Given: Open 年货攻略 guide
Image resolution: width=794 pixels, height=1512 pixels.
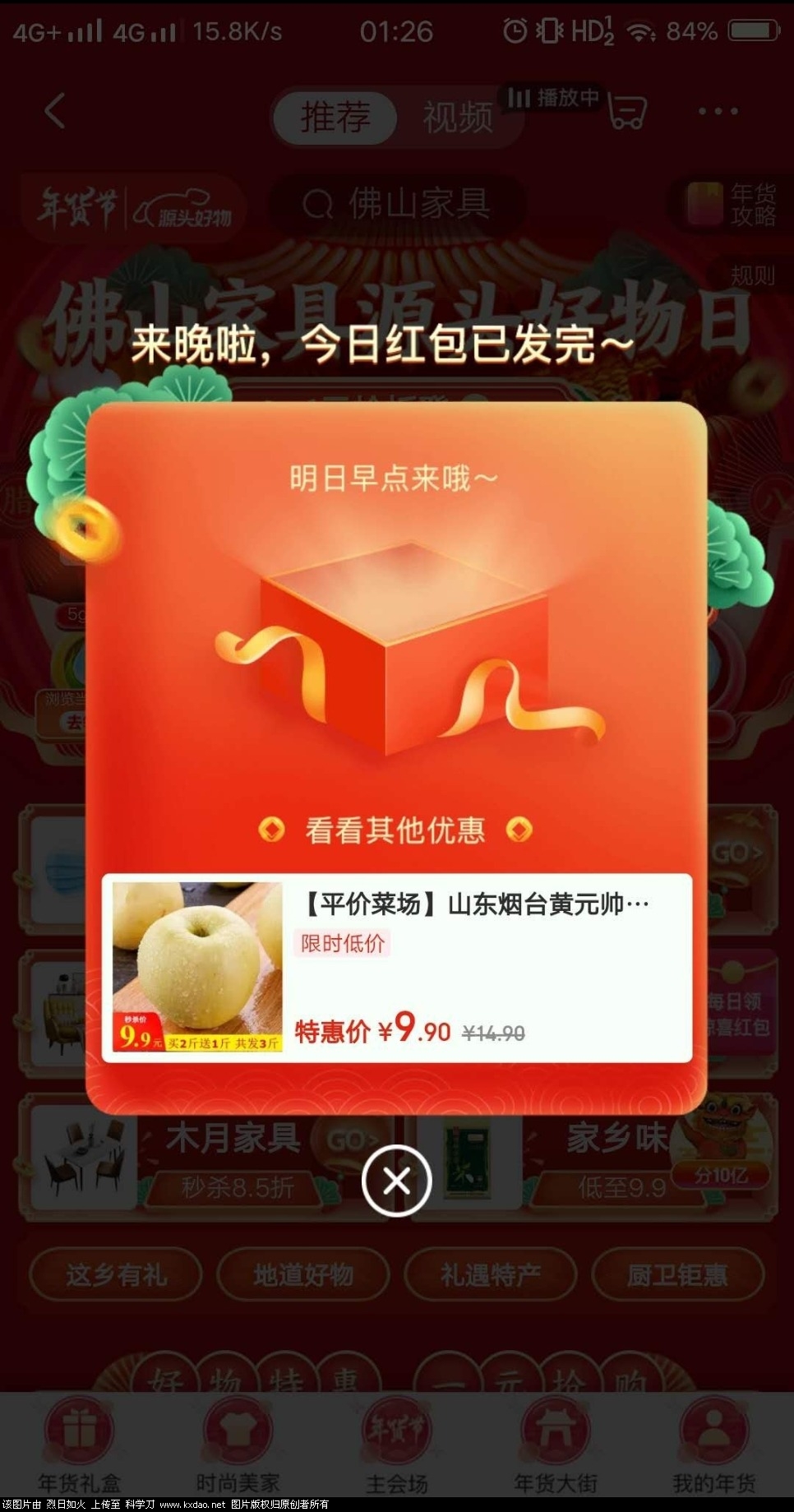Looking at the screenshot, I should click(x=732, y=204).
